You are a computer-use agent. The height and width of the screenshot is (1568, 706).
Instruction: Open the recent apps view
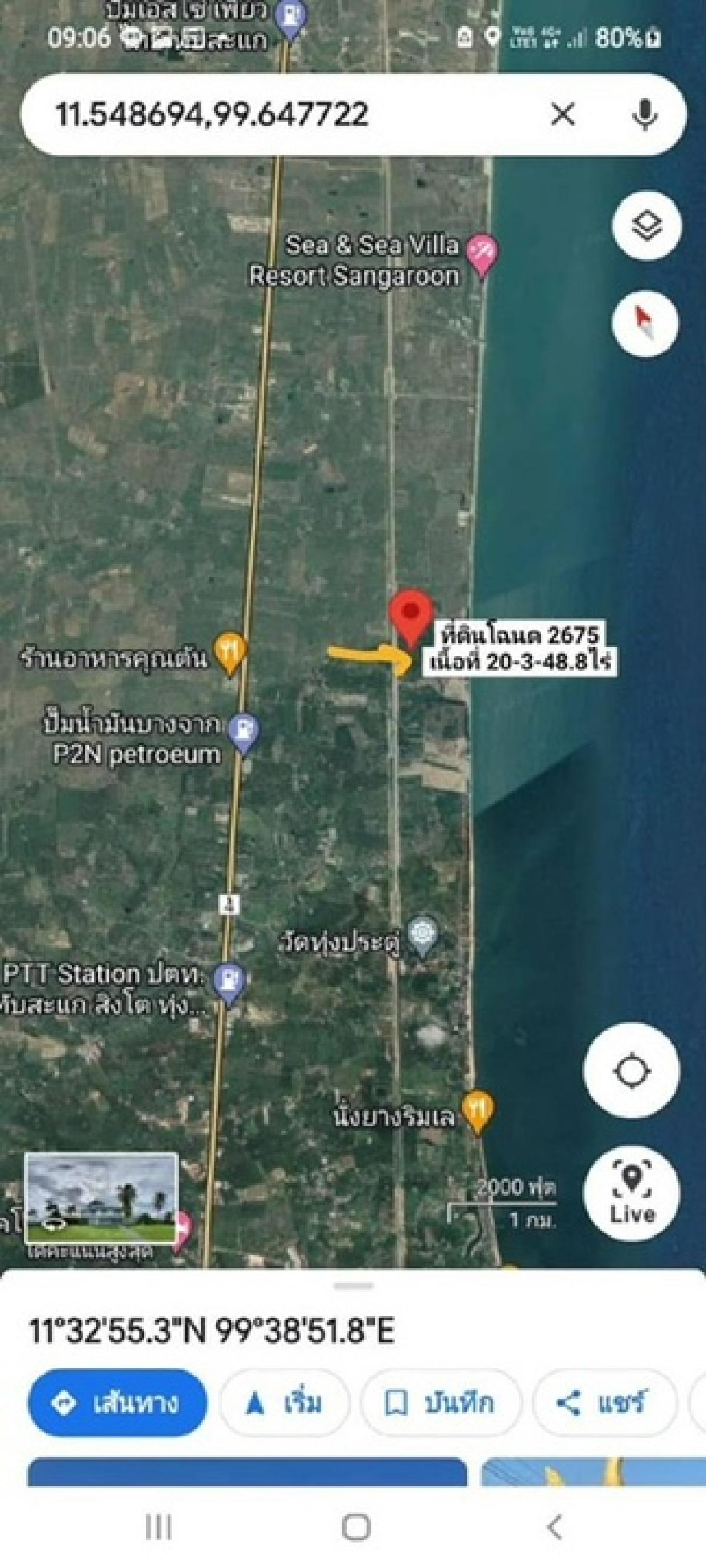pyautogui.click(x=158, y=1527)
